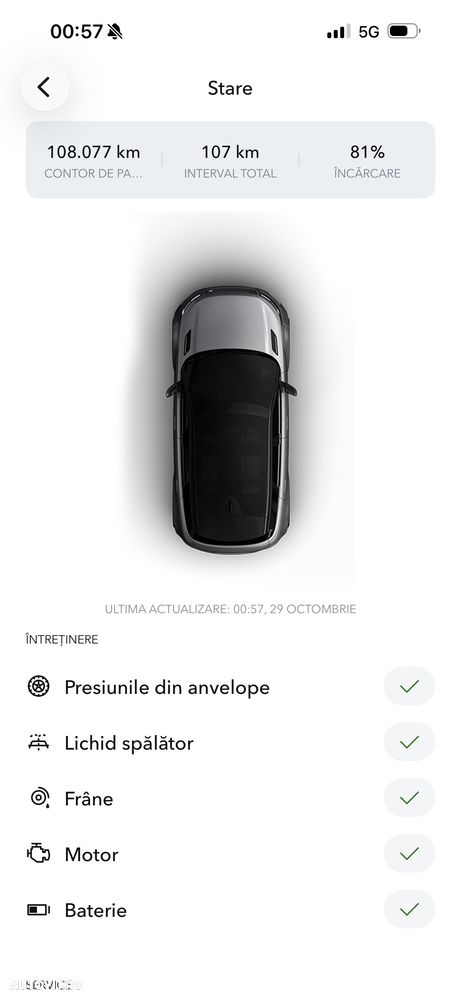Open the Lichid spălător status row
461x999 pixels.
point(230,742)
